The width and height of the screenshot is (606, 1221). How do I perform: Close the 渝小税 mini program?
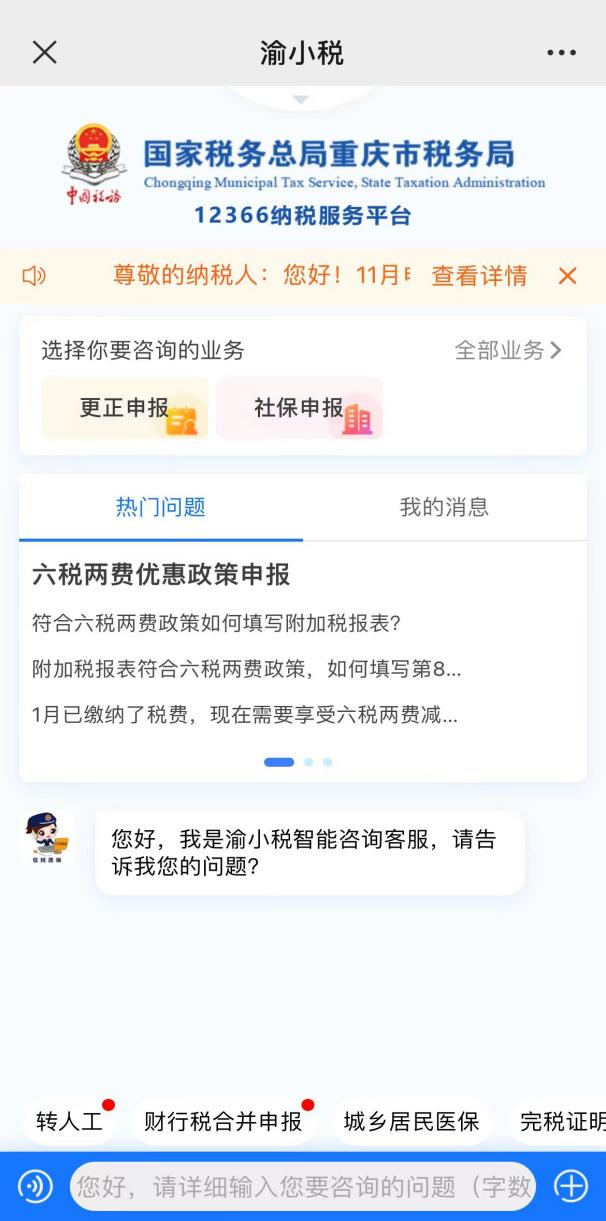pyautogui.click(x=44, y=52)
